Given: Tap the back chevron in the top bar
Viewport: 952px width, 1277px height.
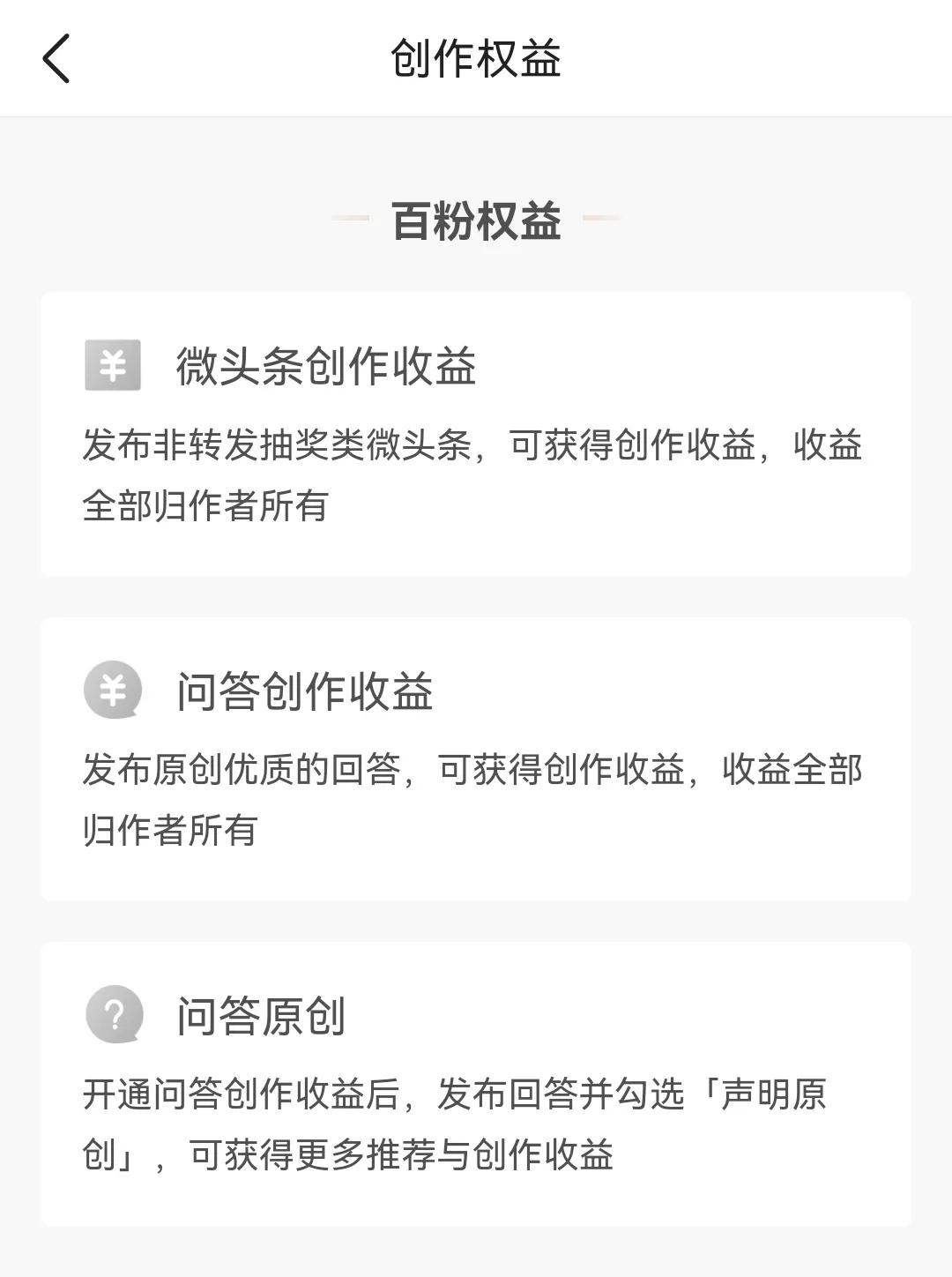Looking at the screenshot, I should pos(56,60).
